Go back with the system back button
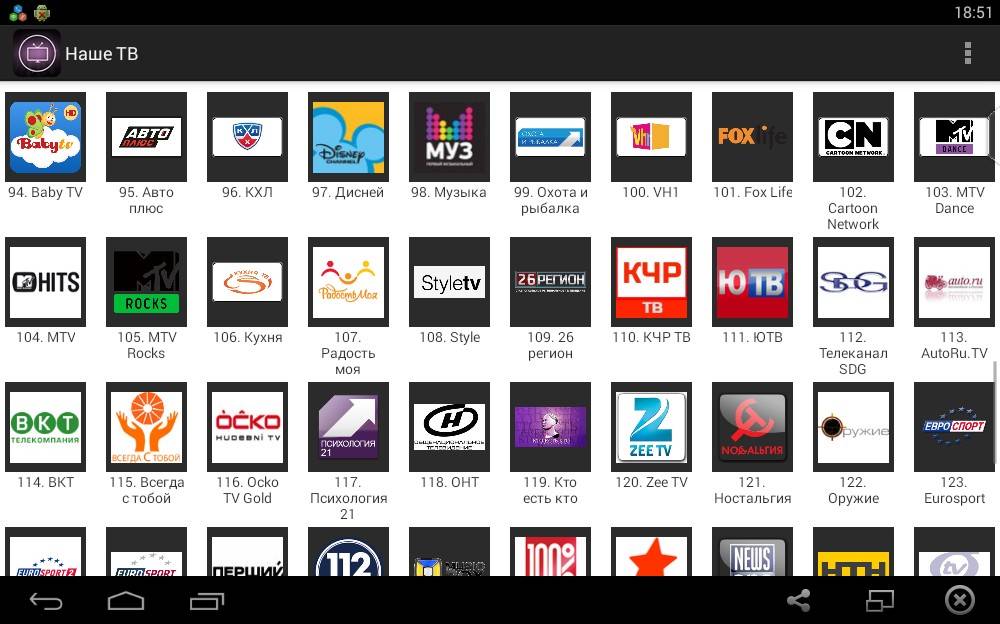Viewport: 1000px width, 624px height. tap(46, 600)
